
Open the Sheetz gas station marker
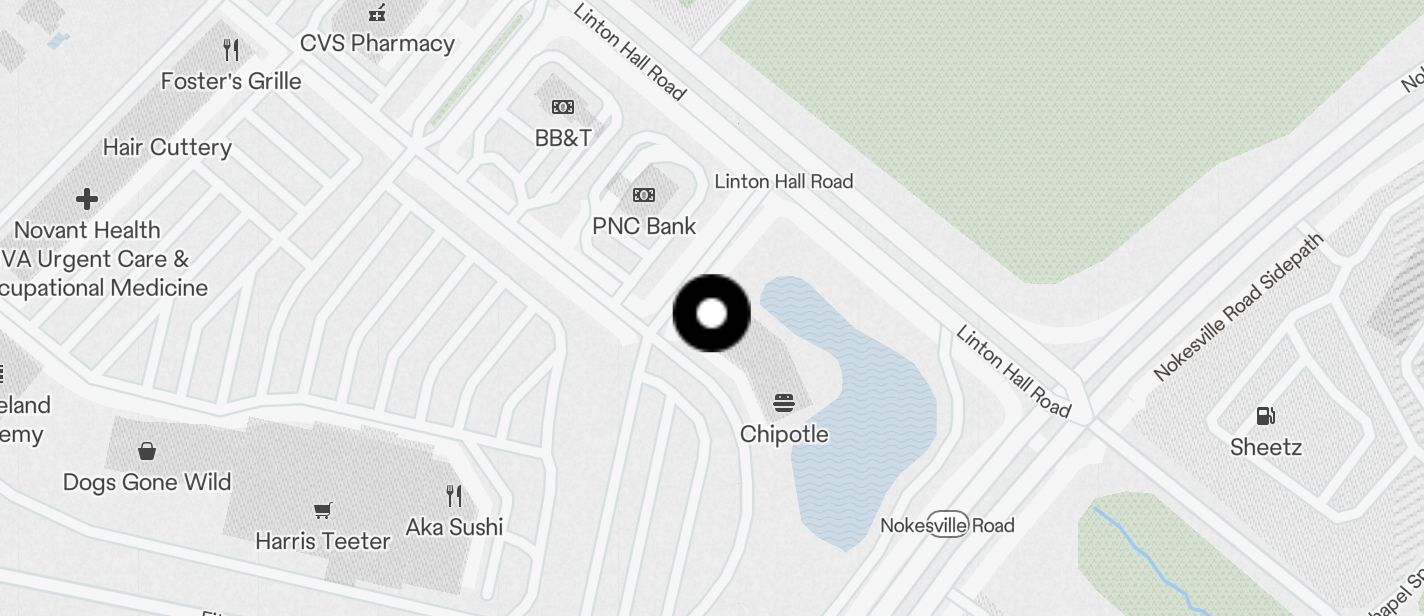tap(1265, 416)
